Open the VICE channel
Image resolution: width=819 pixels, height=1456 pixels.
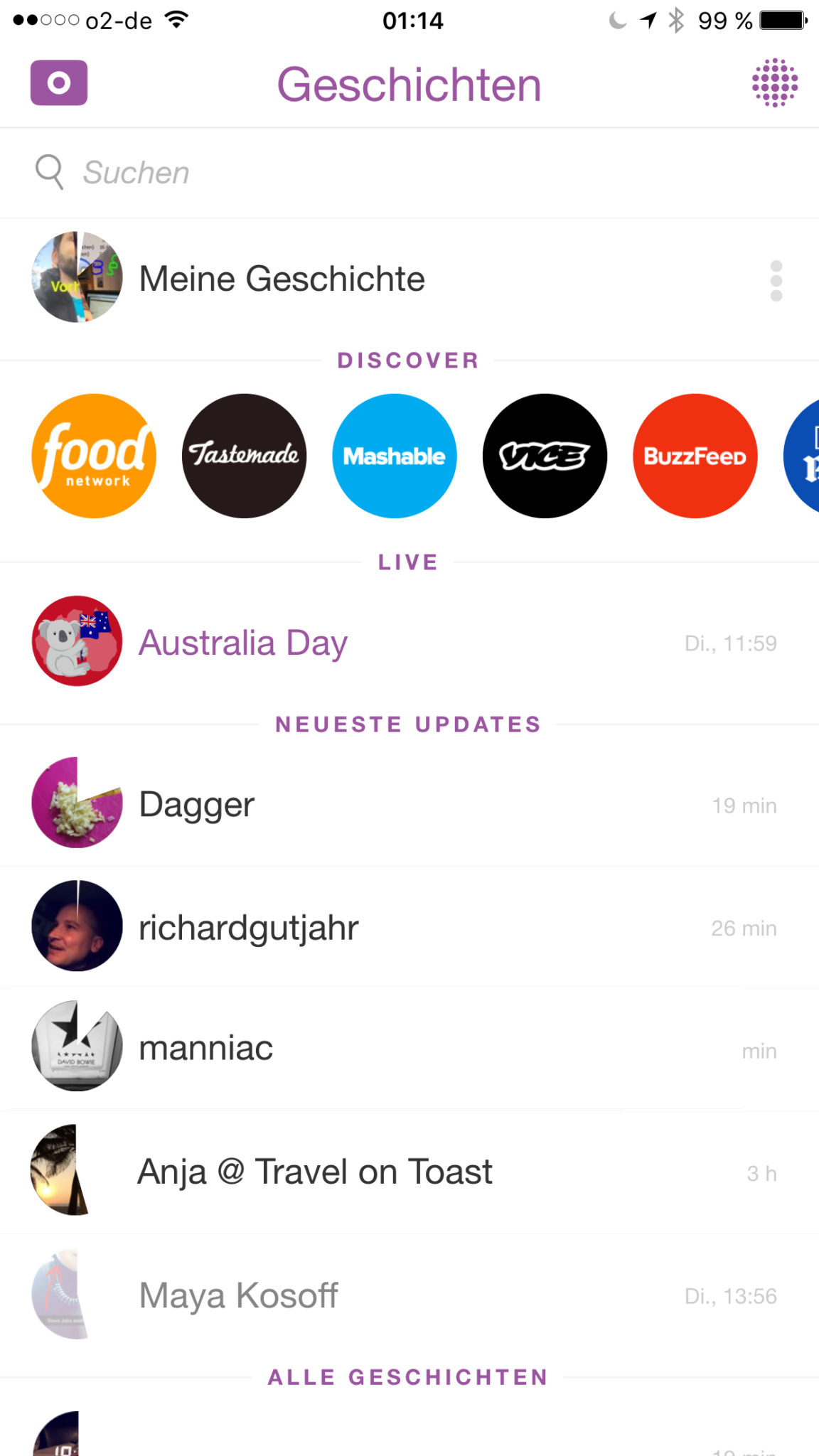click(x=545, y=456)
